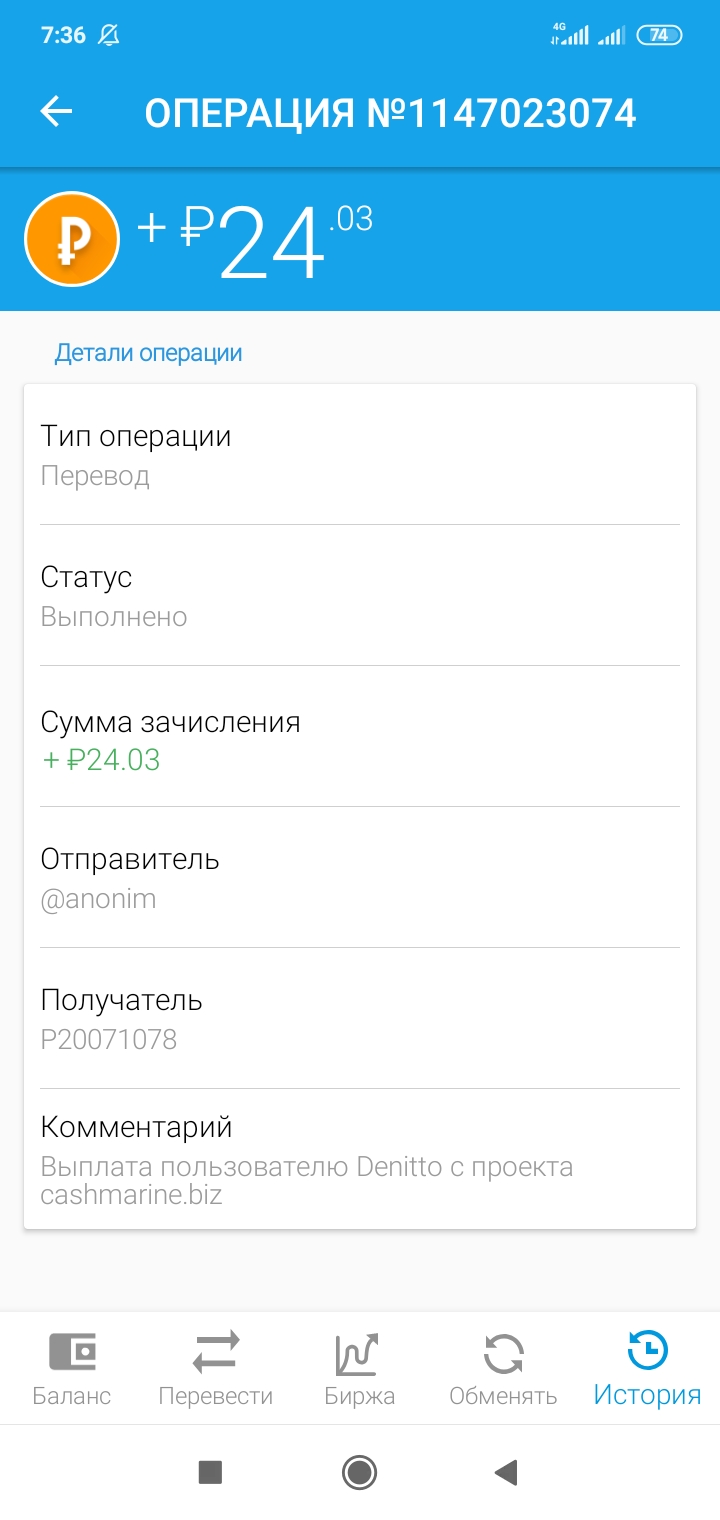Switch to the Перевести tab
The image size is (720, 1520).
click(216, 1369)
